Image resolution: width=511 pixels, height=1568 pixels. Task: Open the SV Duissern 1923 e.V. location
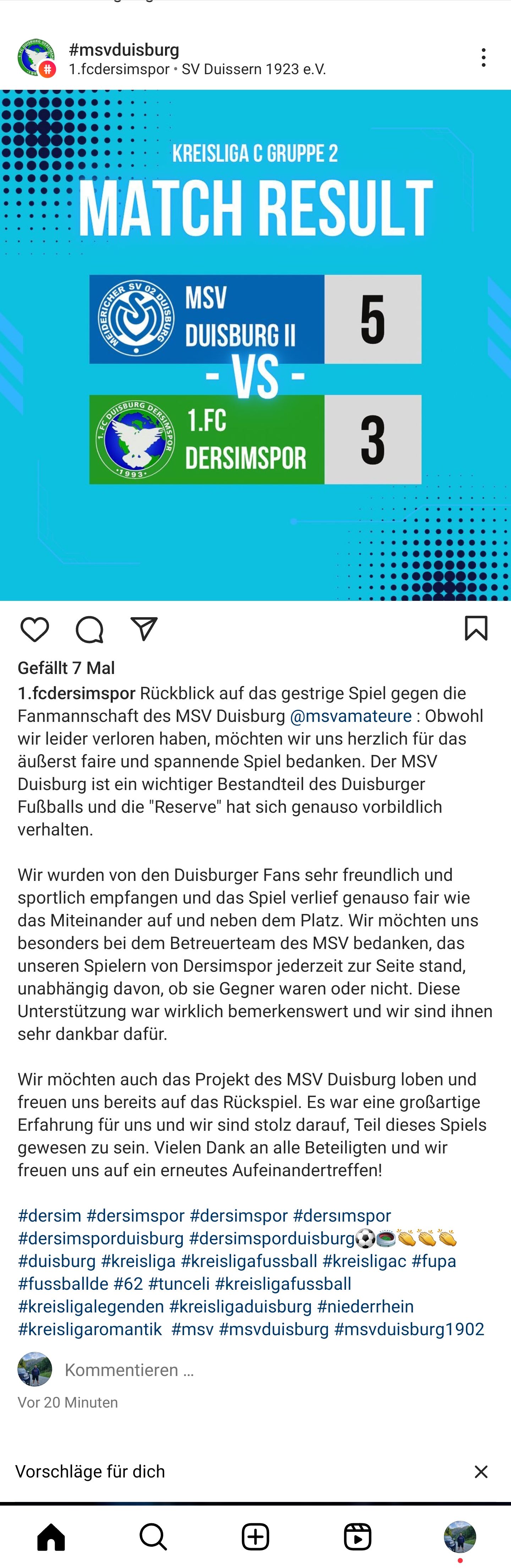[254, 70]
